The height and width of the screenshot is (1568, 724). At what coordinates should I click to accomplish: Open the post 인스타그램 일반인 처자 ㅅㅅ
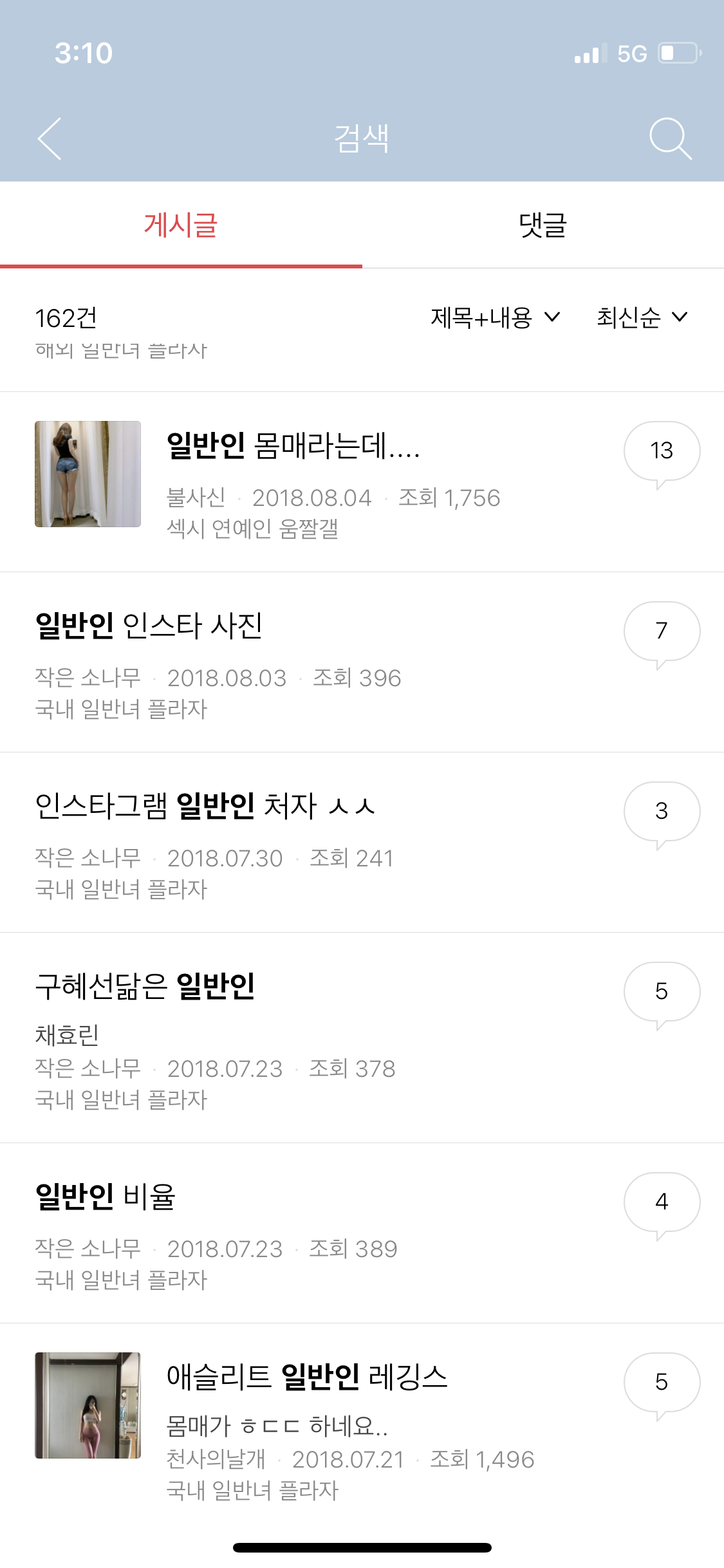205,806
